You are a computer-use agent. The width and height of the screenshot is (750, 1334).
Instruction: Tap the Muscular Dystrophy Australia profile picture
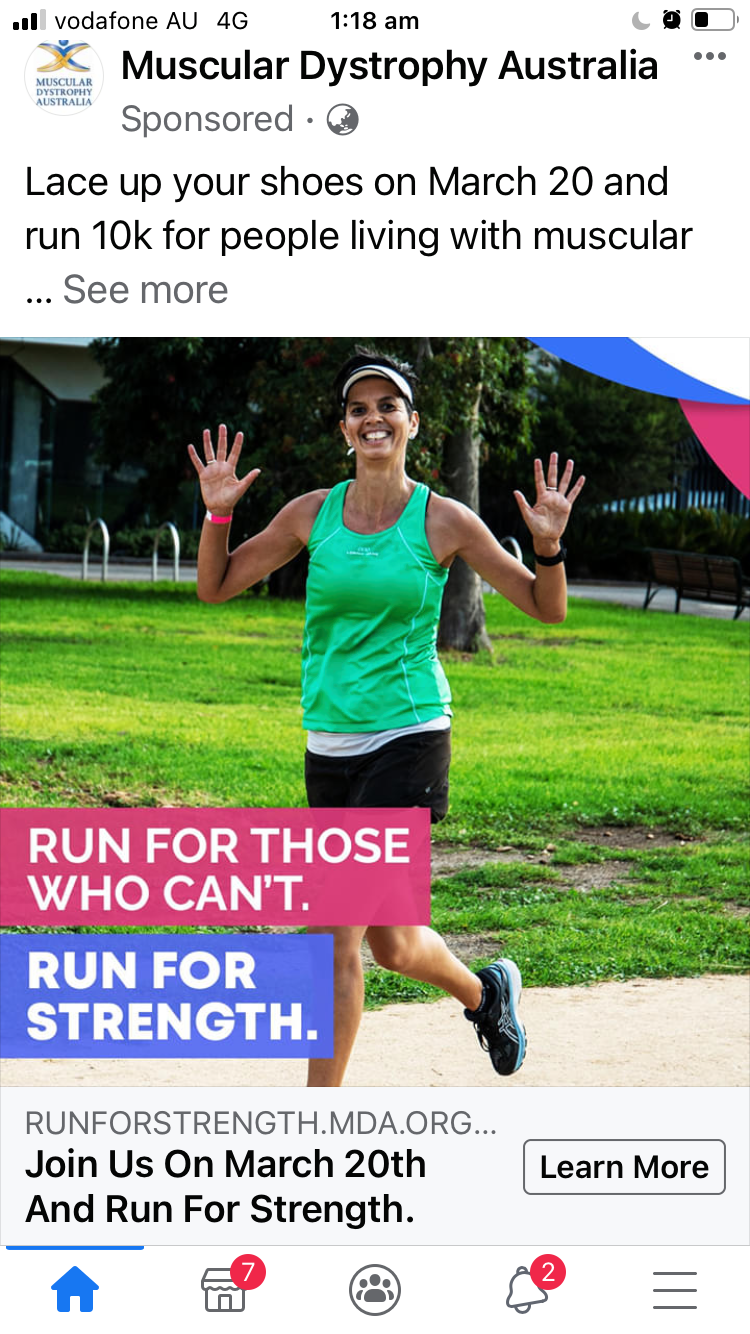[x=64, y=78]
